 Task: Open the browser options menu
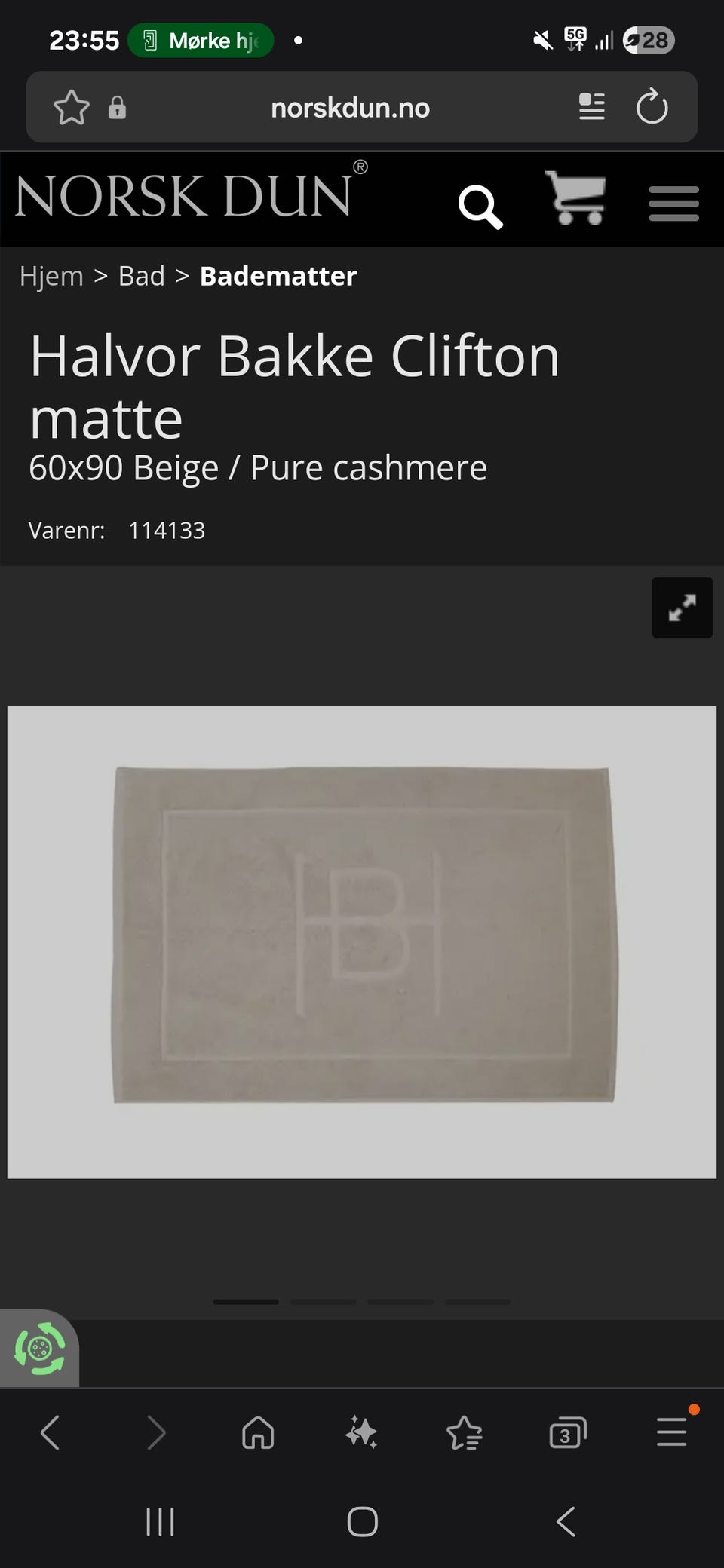pos(670,1433)
